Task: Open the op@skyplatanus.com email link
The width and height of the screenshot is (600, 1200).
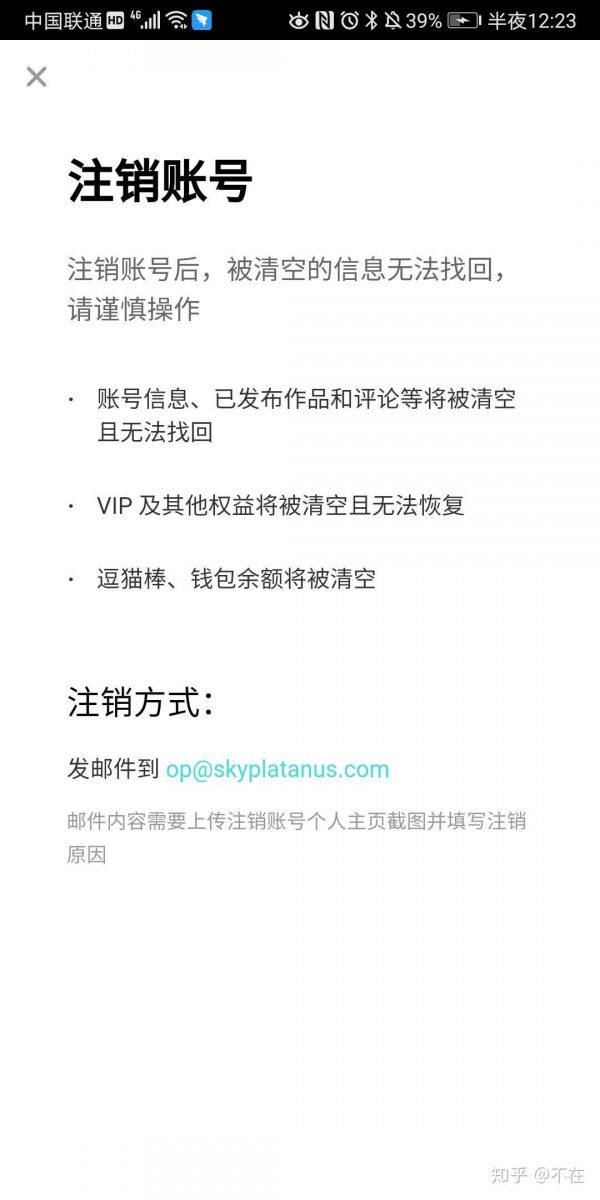Action: pos(277,769)
